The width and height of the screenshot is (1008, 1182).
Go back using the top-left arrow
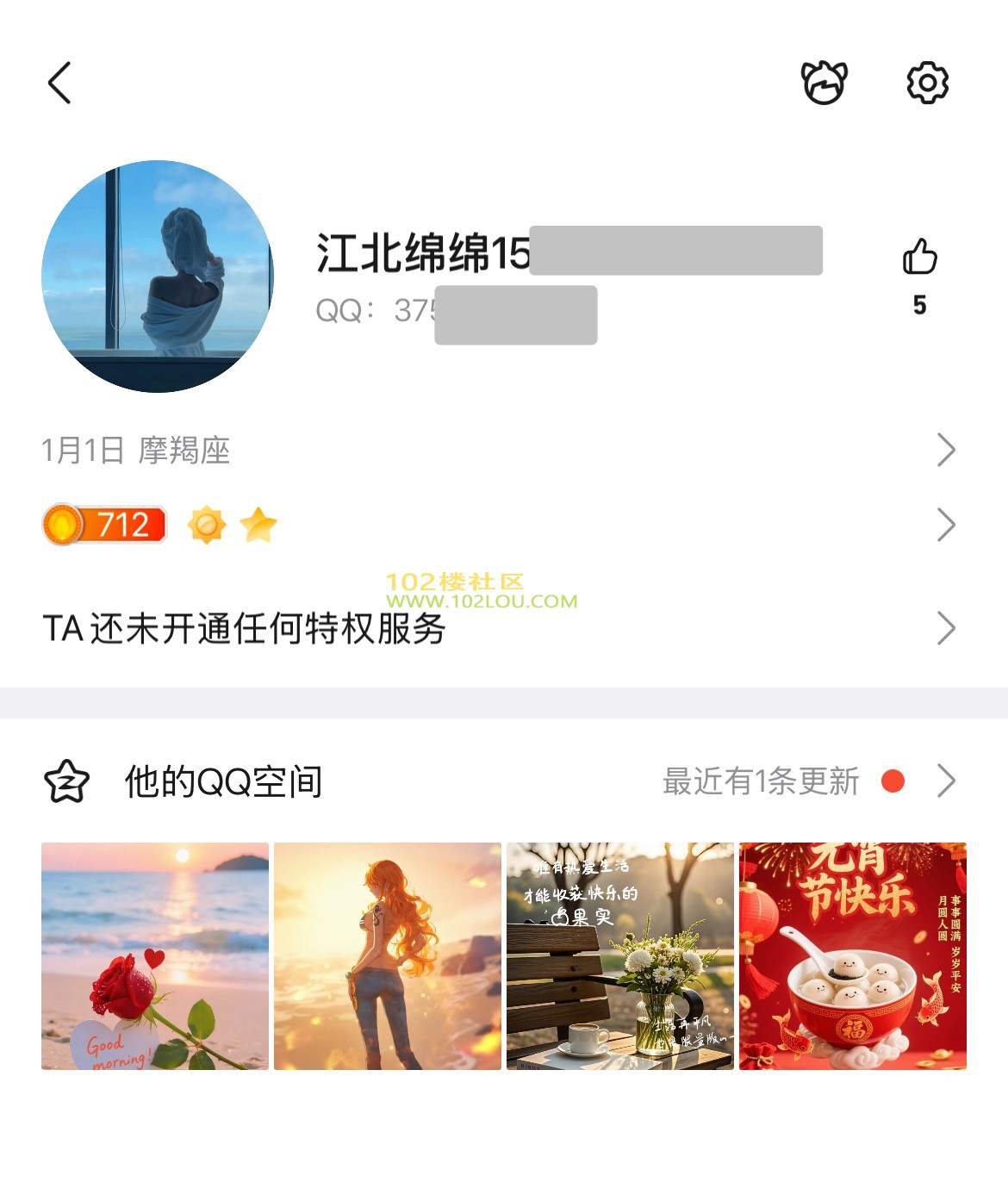pyautogui.click(x=59, y=84)
